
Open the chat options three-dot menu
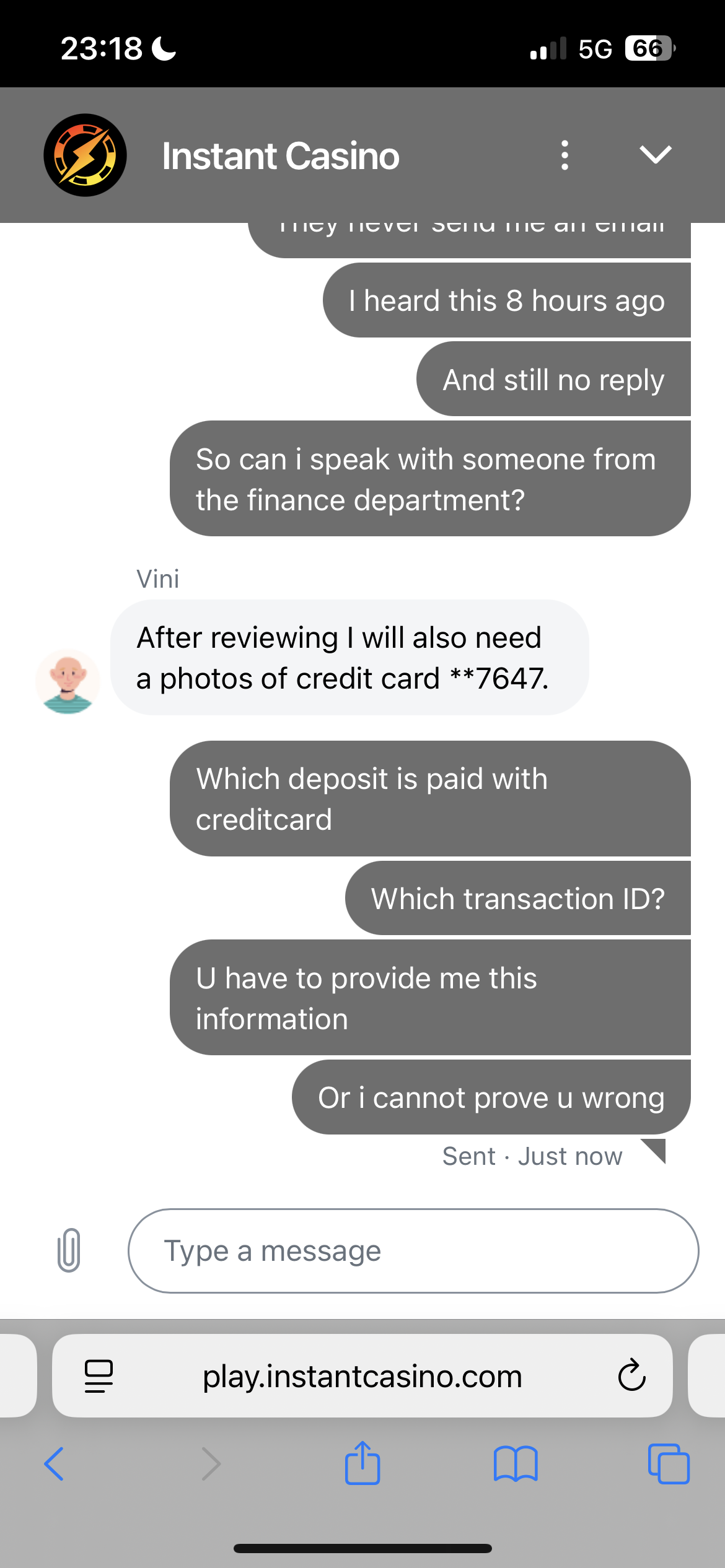(565, 155)
